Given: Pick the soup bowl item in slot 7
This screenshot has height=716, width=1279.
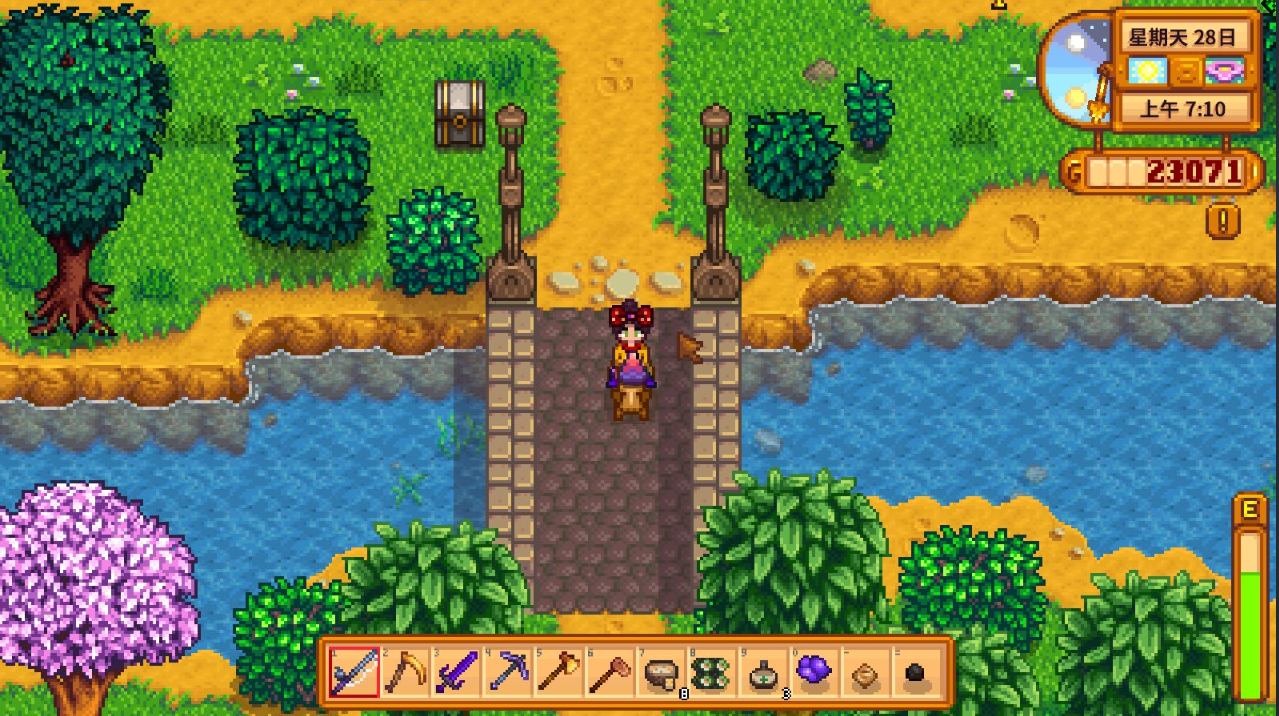Looking at the screenshot, I should [x=662, y=672].
